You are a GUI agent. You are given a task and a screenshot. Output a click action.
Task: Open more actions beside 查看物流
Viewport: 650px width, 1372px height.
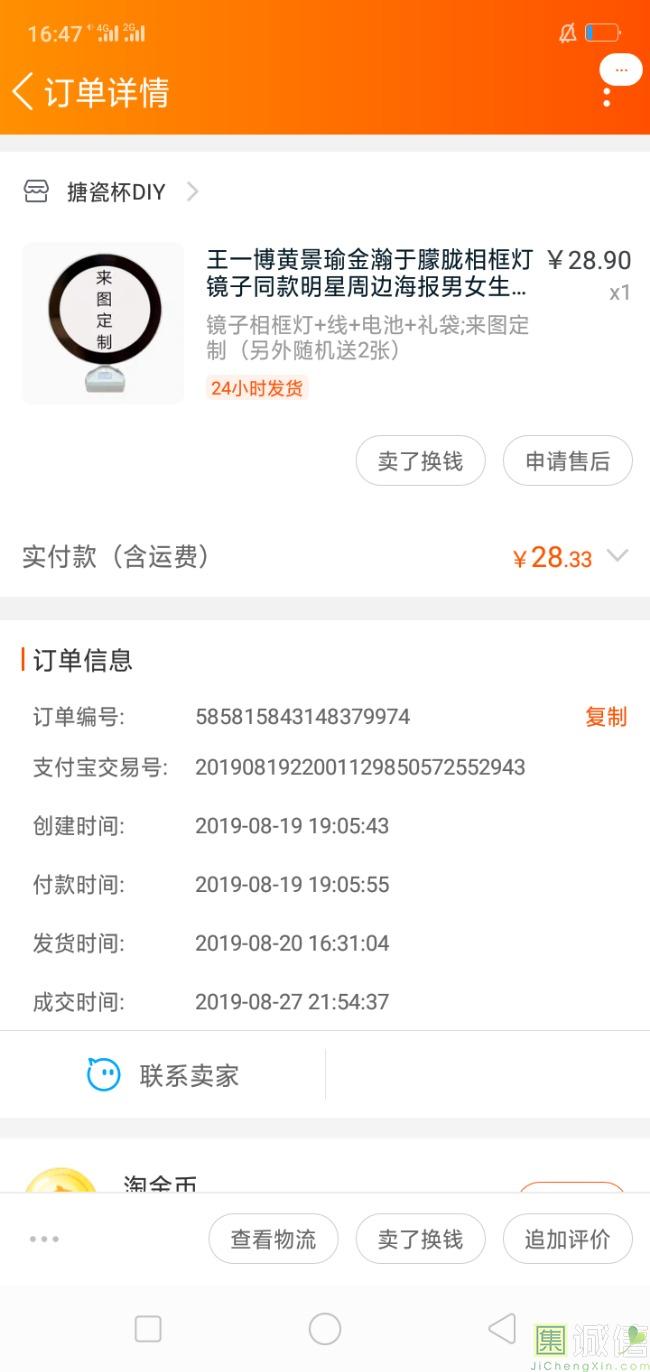tap(44, 1239)
